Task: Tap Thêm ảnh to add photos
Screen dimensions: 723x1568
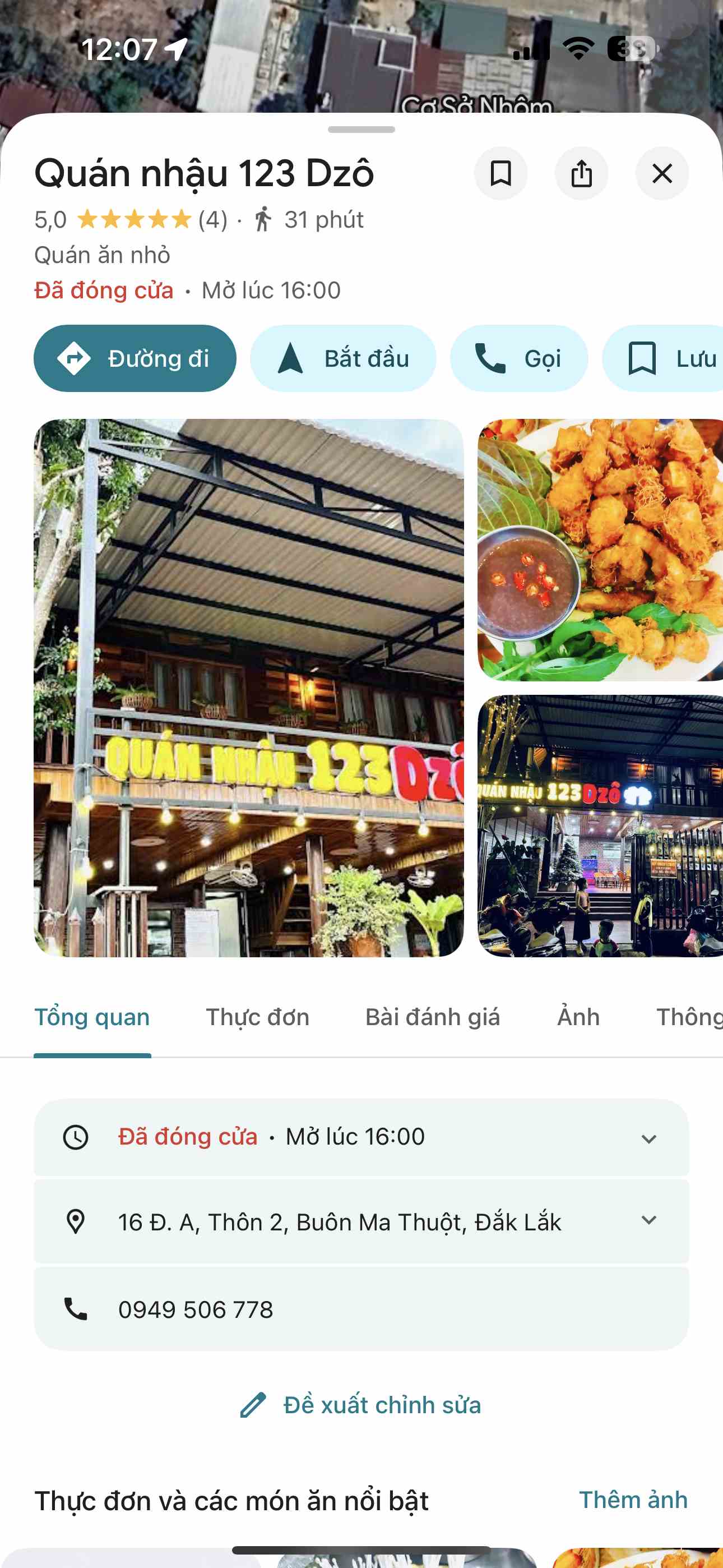Action: click(x=633, y=1500)
